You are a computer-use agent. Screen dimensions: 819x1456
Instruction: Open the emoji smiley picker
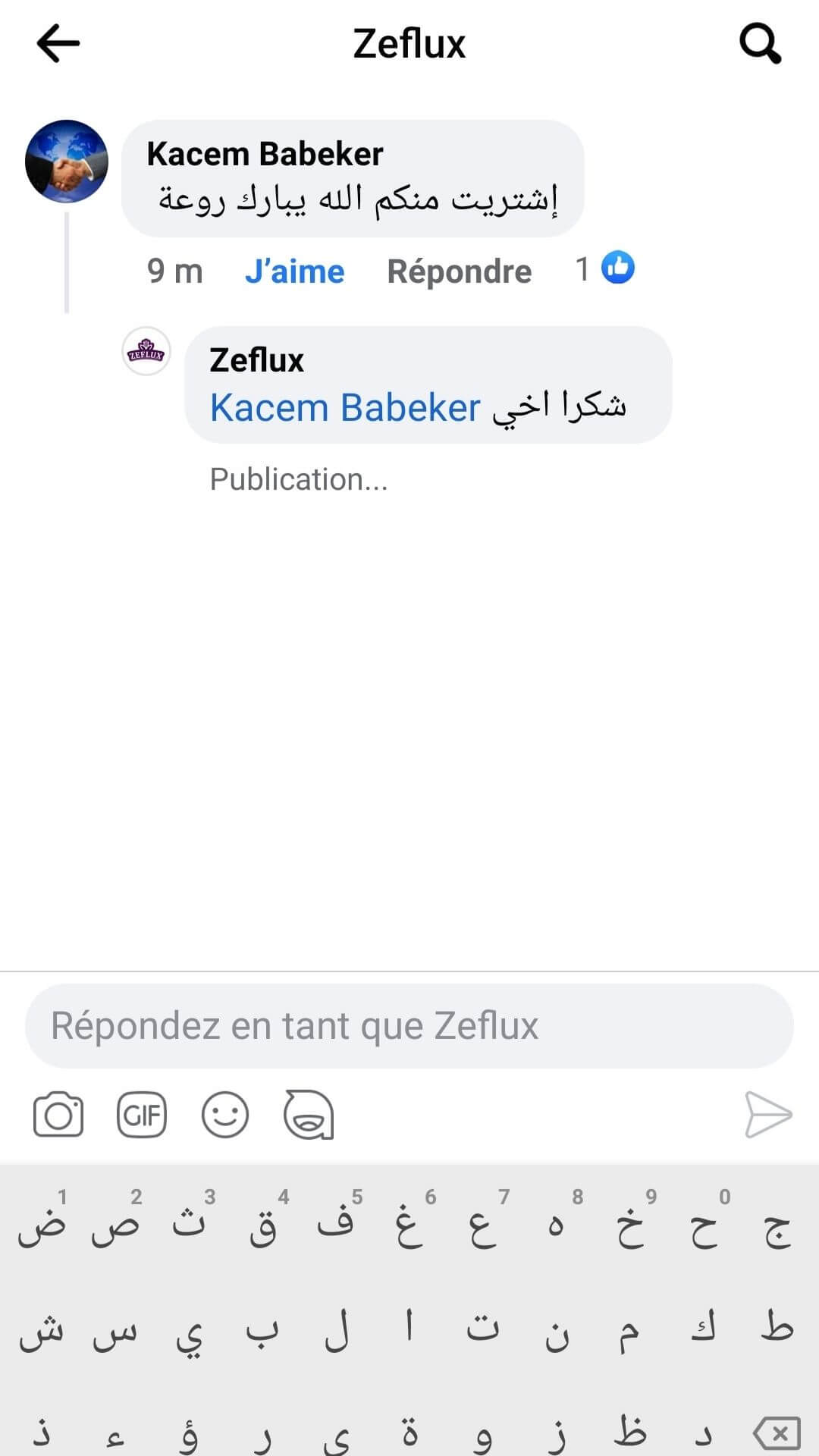click(x=225, y=1115)
